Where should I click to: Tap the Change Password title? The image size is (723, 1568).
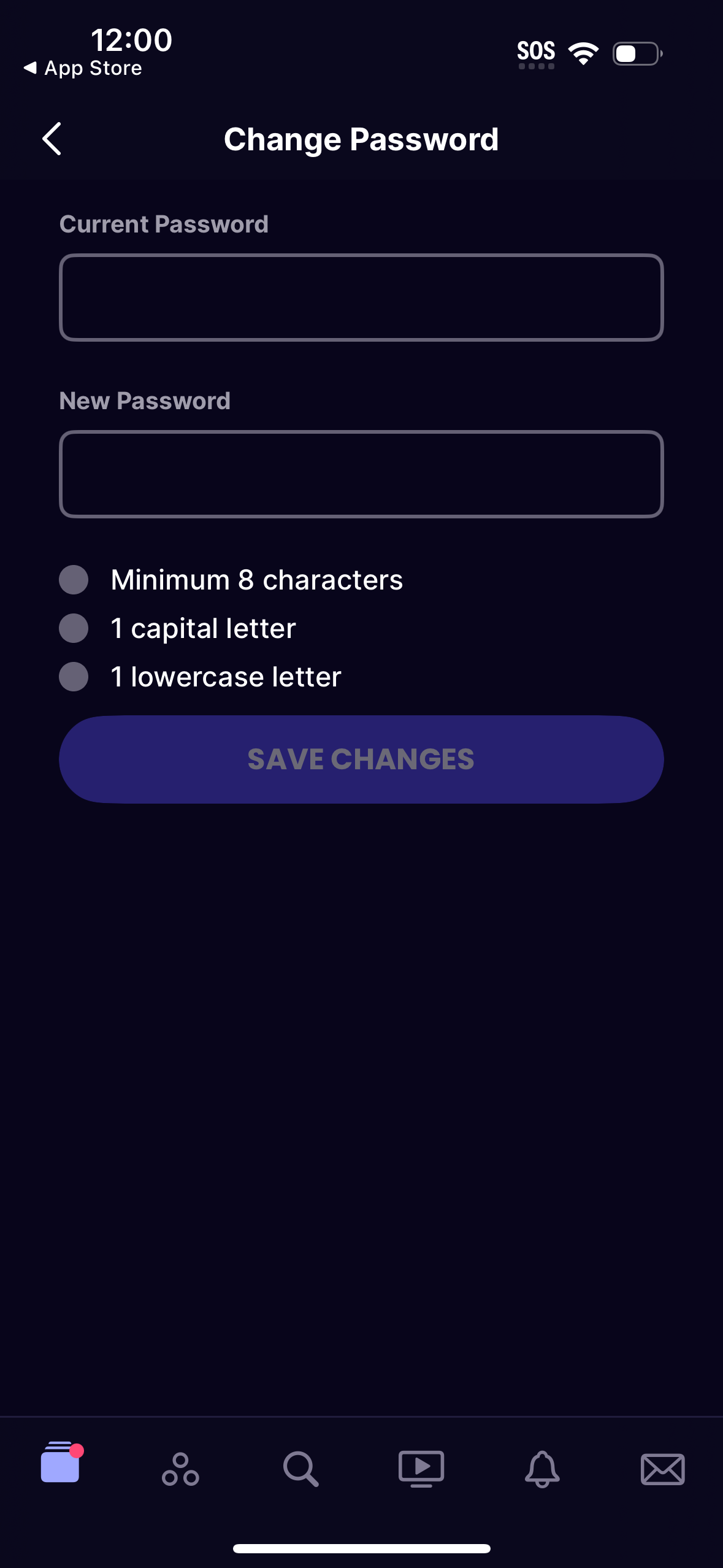(x=361, y=139)
